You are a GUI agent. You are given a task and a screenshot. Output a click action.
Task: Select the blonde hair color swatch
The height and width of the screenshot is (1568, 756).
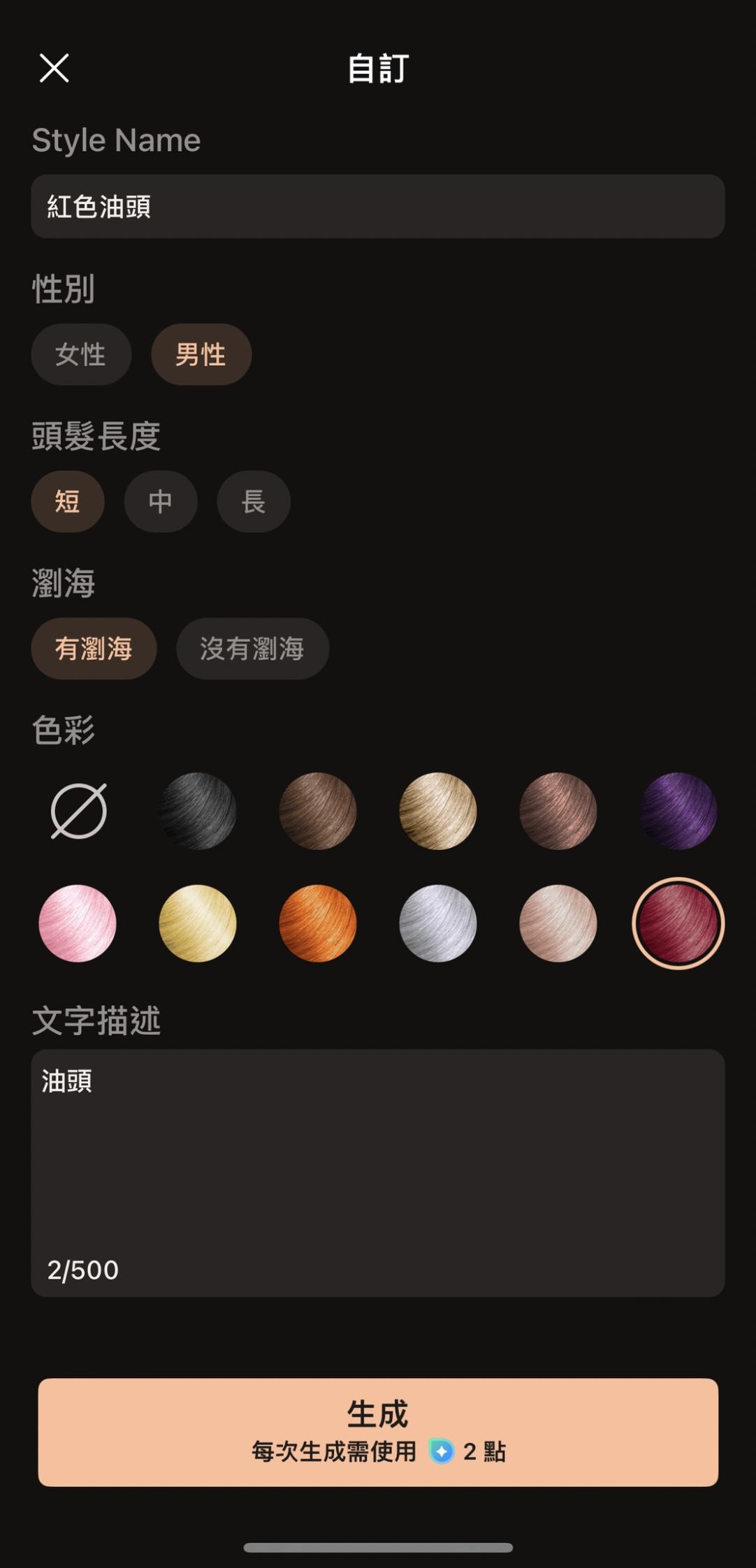click(438, 811)
